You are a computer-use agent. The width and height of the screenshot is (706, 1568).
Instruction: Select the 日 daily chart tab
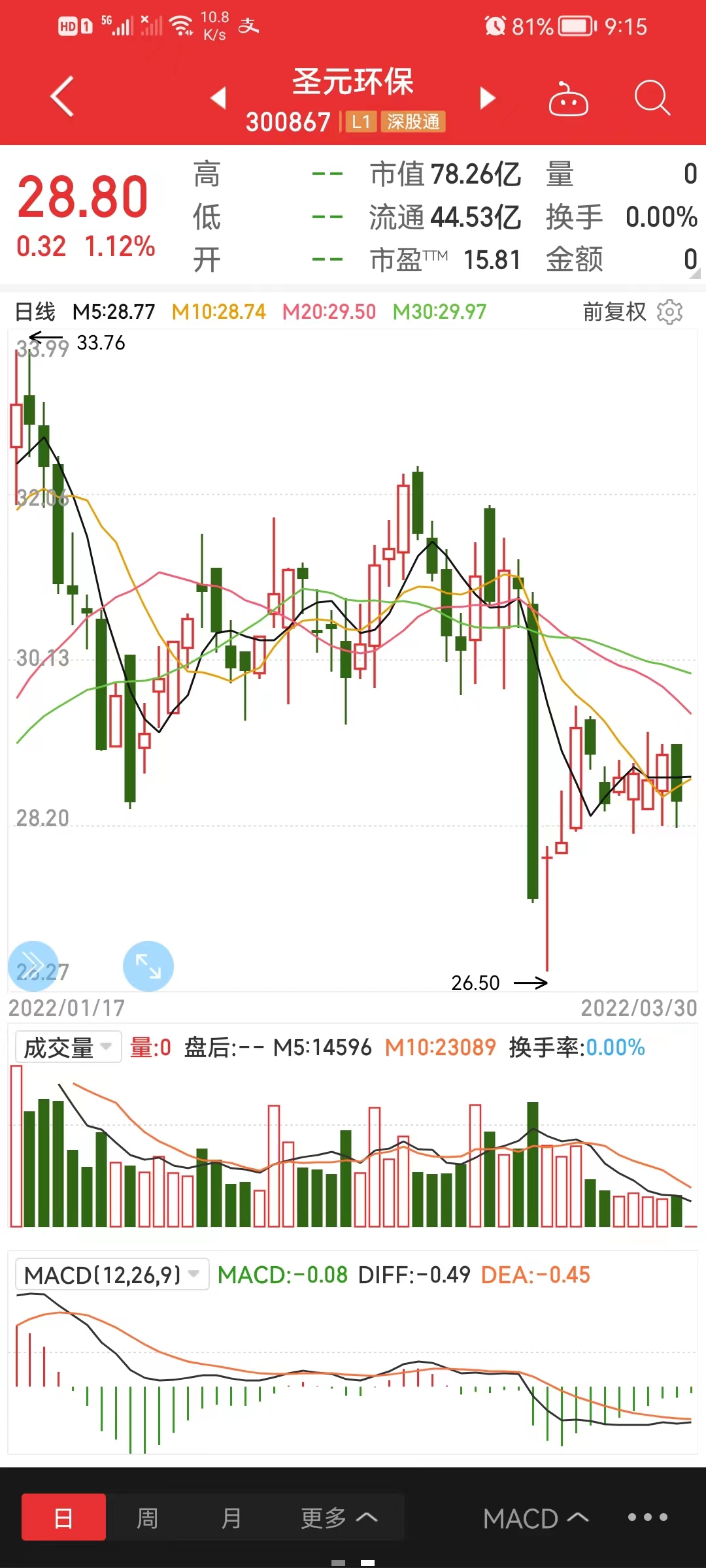pos(63,1517)
